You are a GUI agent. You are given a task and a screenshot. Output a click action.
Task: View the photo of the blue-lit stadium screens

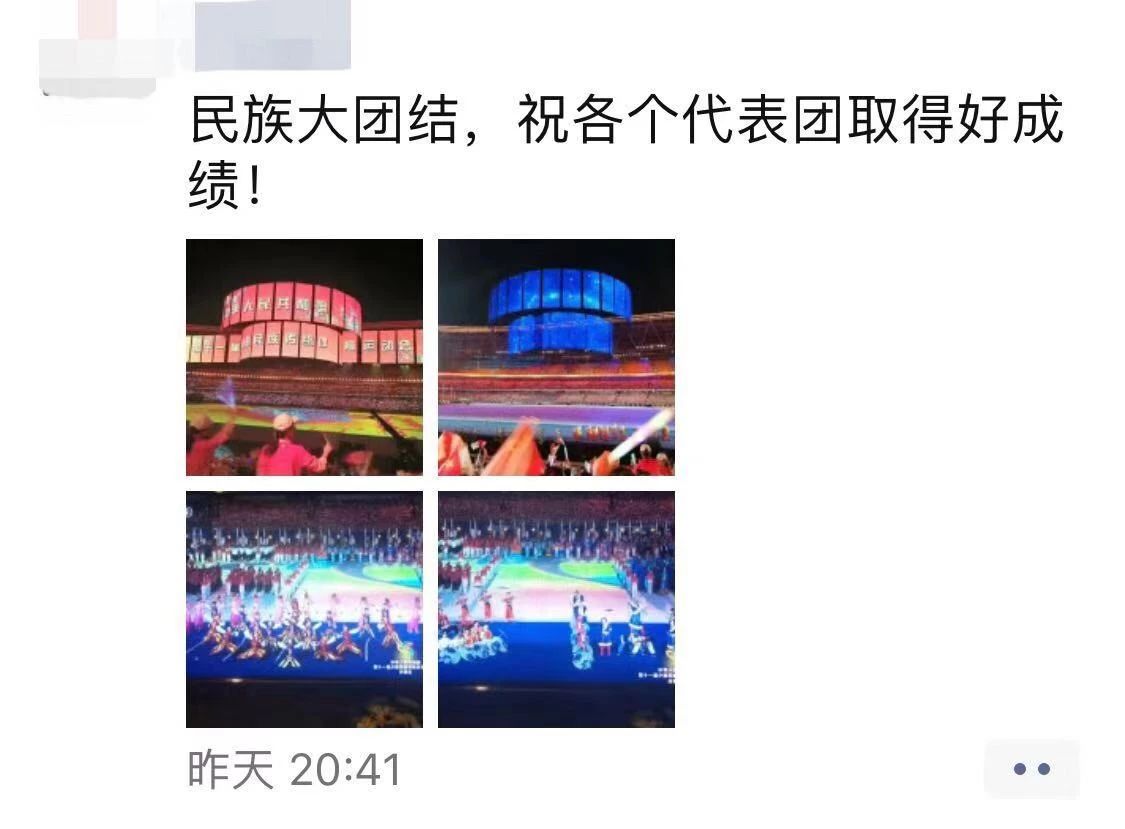pos(556,357)
